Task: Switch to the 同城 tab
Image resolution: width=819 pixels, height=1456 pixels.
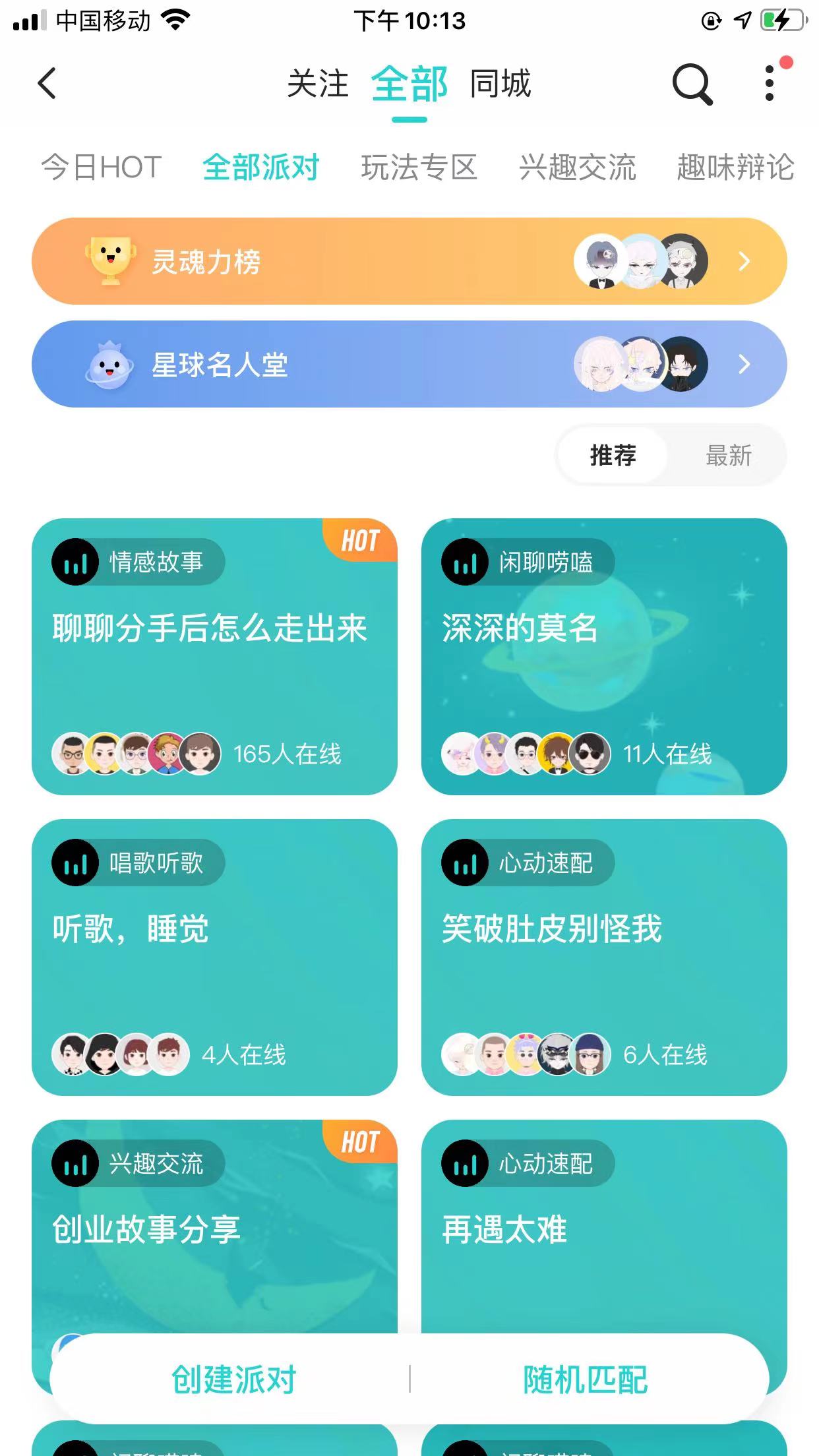Action: point(500,84)
